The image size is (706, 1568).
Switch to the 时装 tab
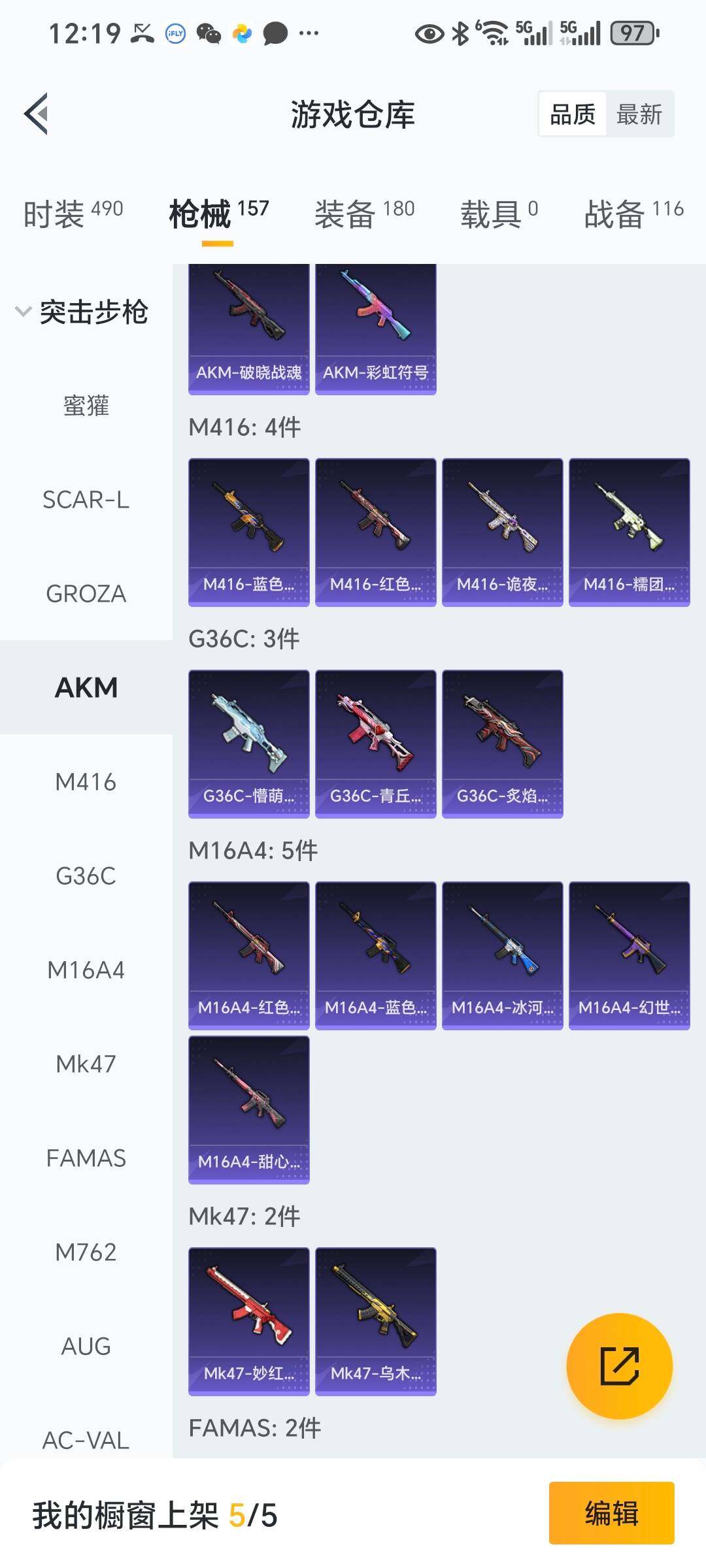point(73,214)
